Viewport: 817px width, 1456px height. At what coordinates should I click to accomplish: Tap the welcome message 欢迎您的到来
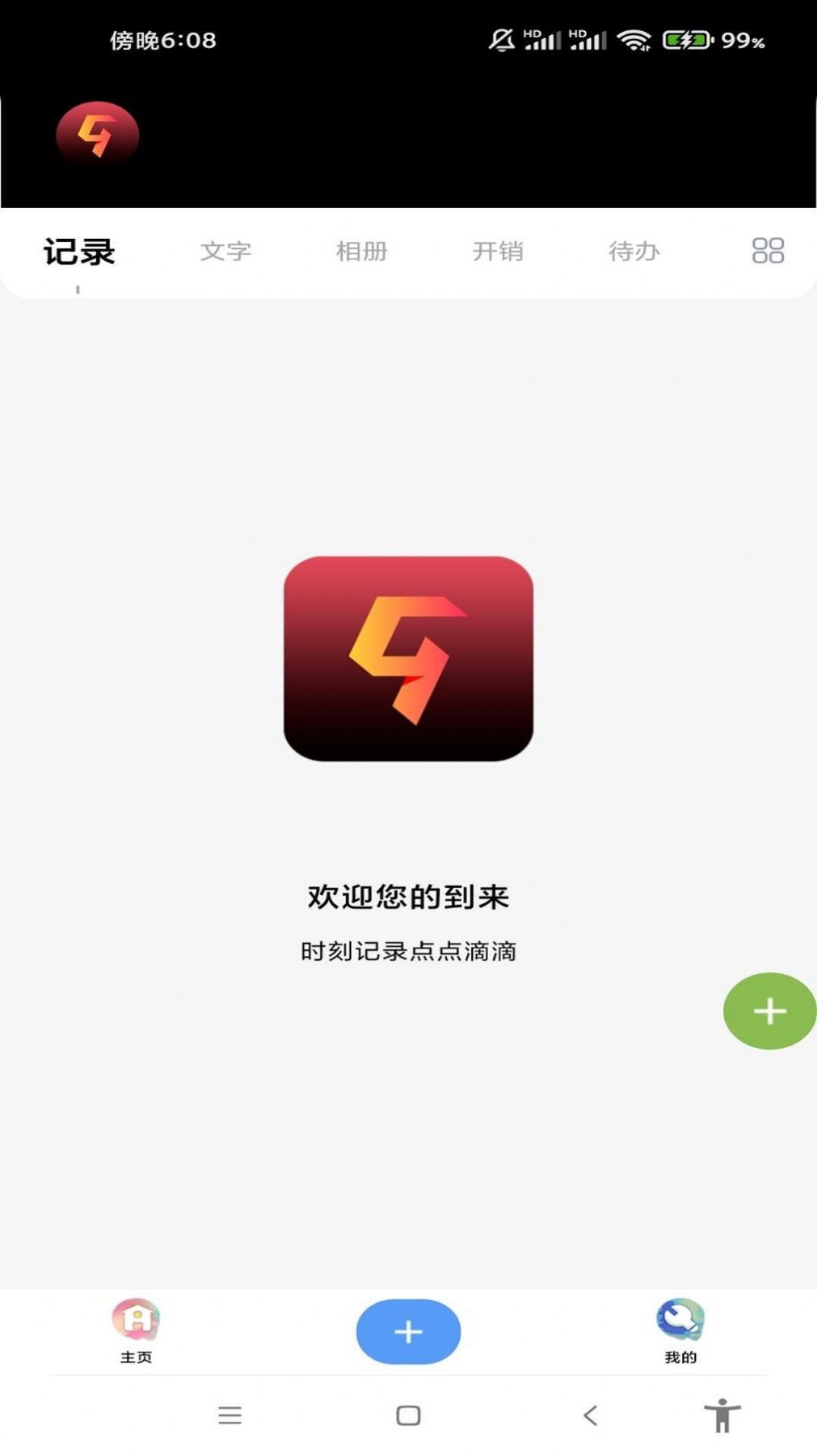(x=408, y=897)
